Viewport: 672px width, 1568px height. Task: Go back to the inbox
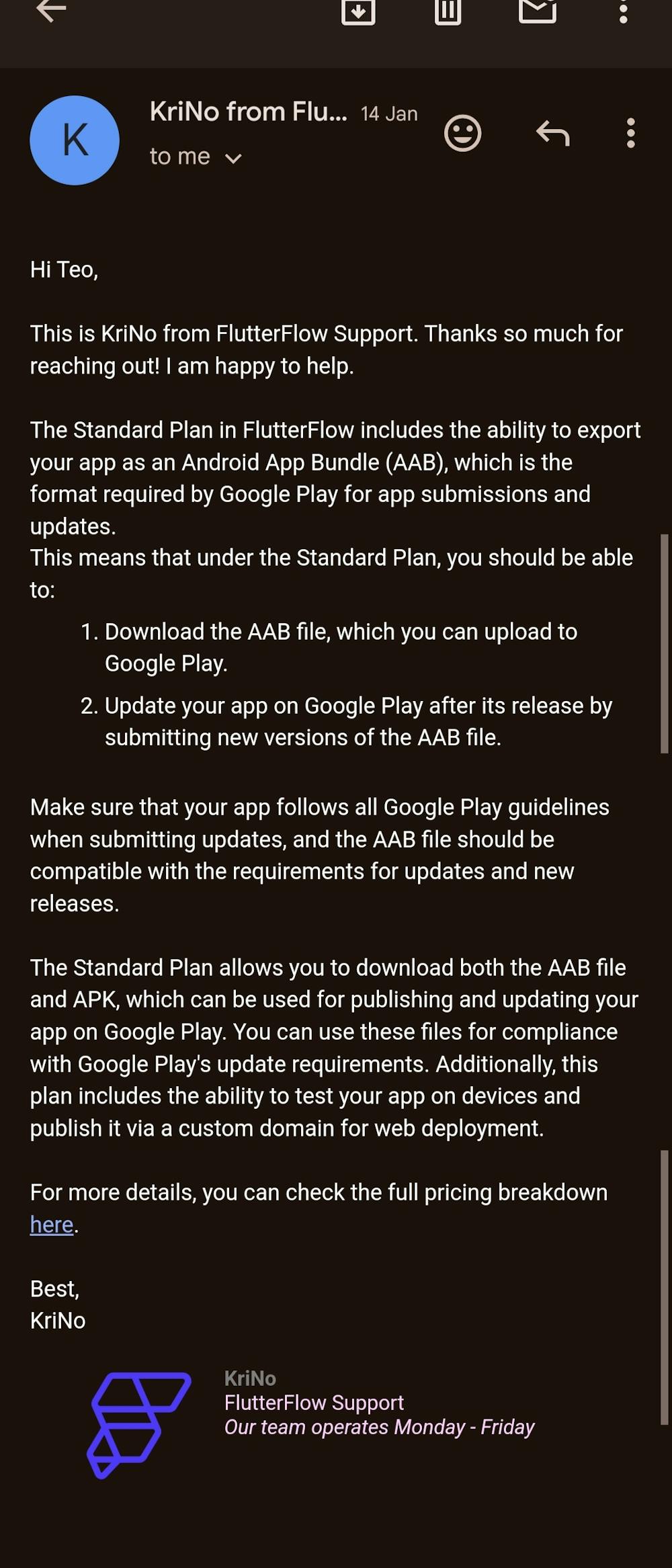point(51,11)
